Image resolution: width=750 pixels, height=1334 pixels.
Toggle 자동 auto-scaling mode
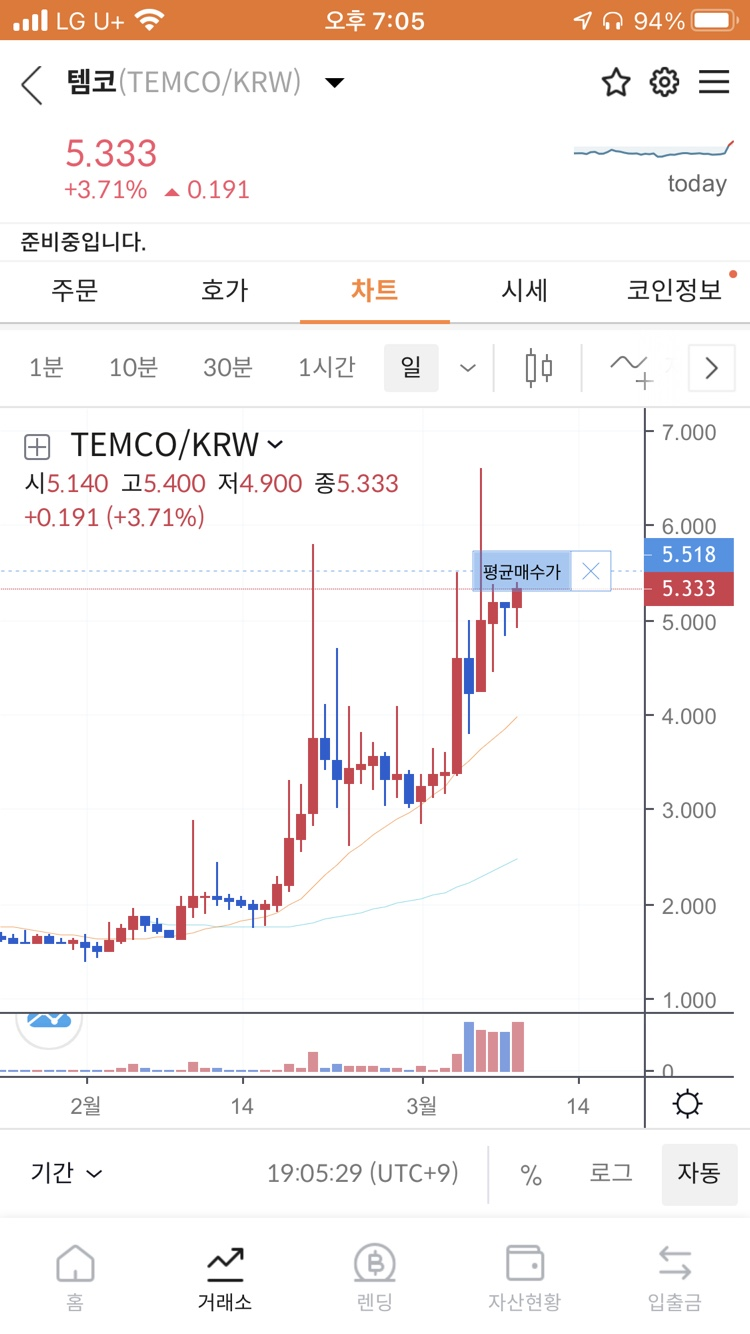pos(699,1174)
